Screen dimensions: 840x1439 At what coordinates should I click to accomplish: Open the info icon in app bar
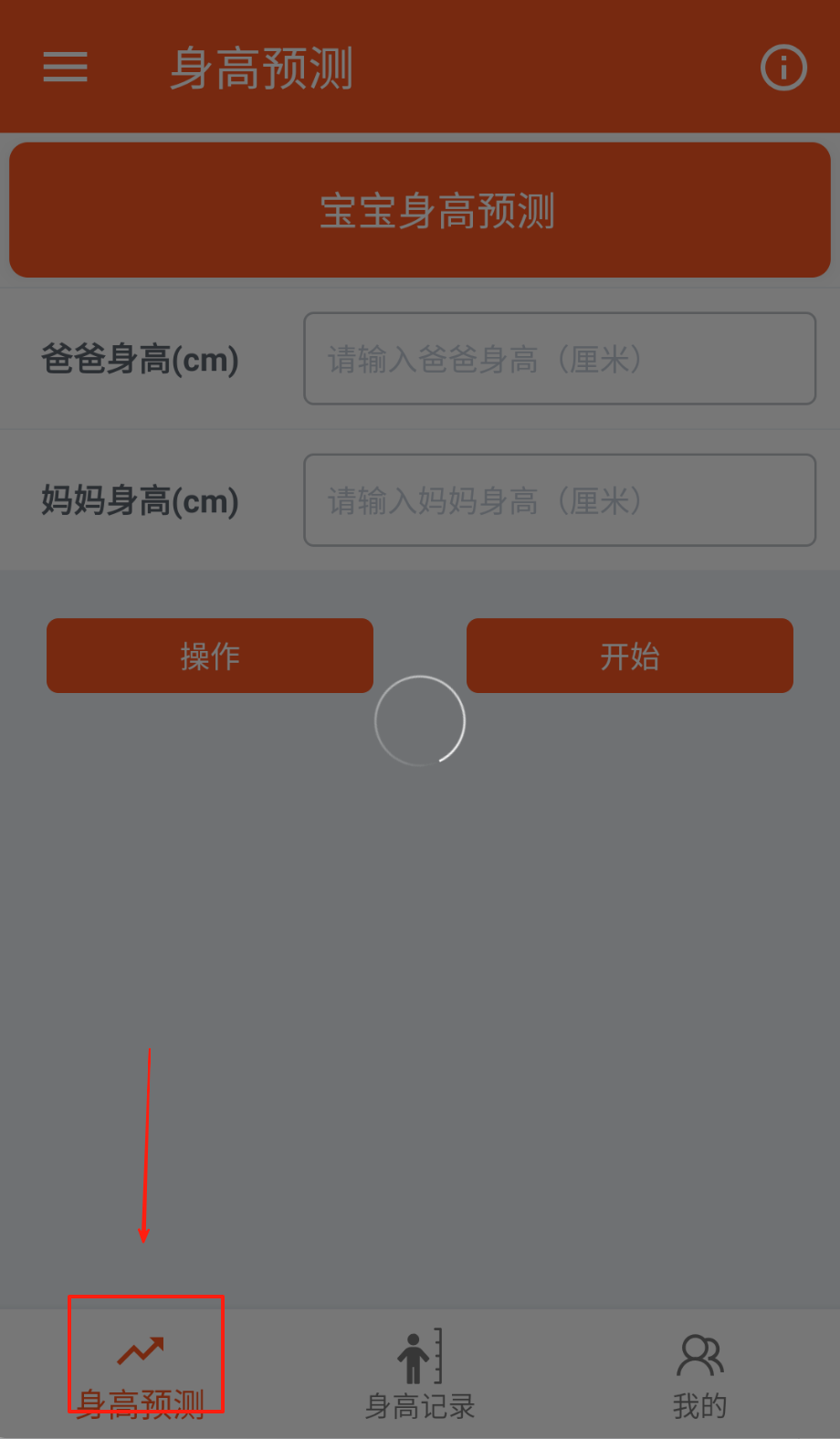[x=783, y=68]
